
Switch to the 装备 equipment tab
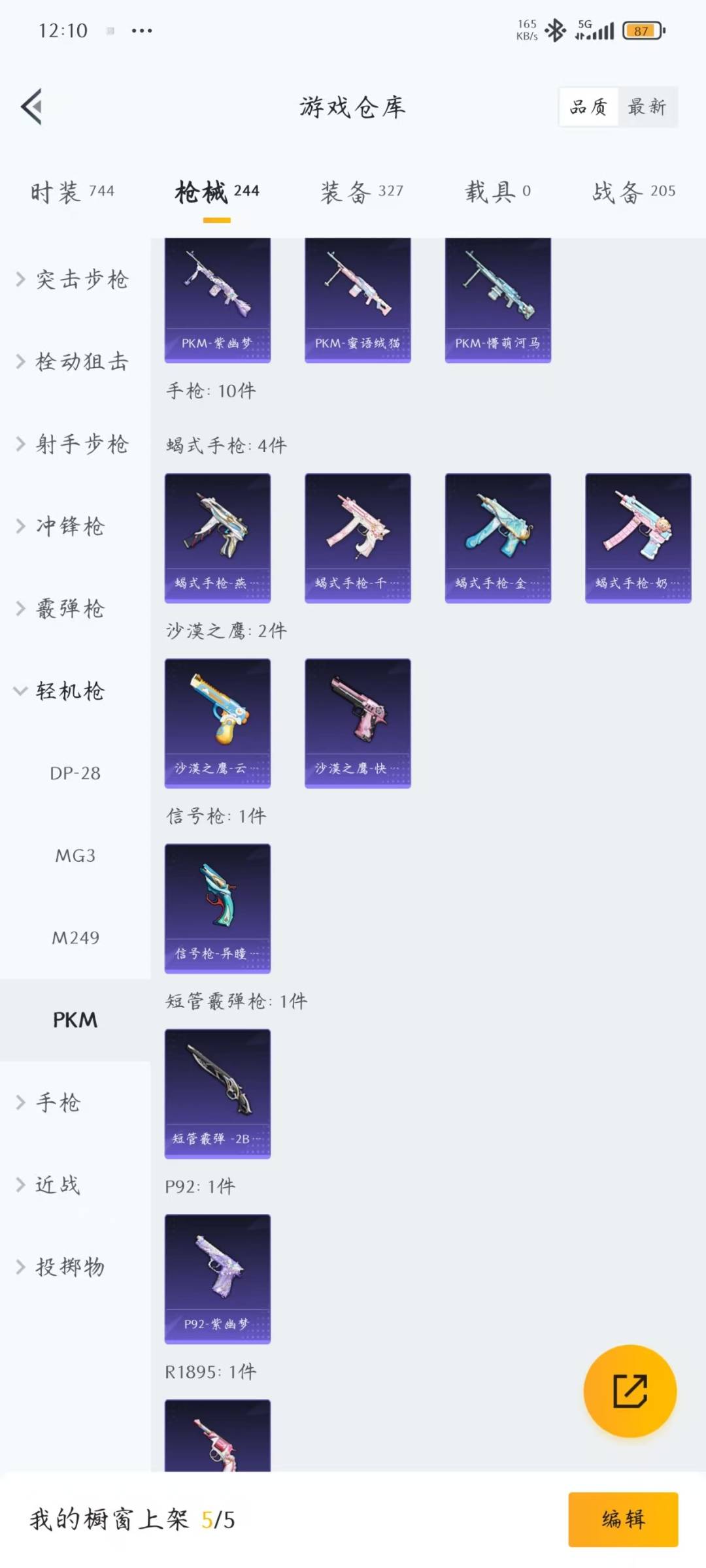coord(360,191)
